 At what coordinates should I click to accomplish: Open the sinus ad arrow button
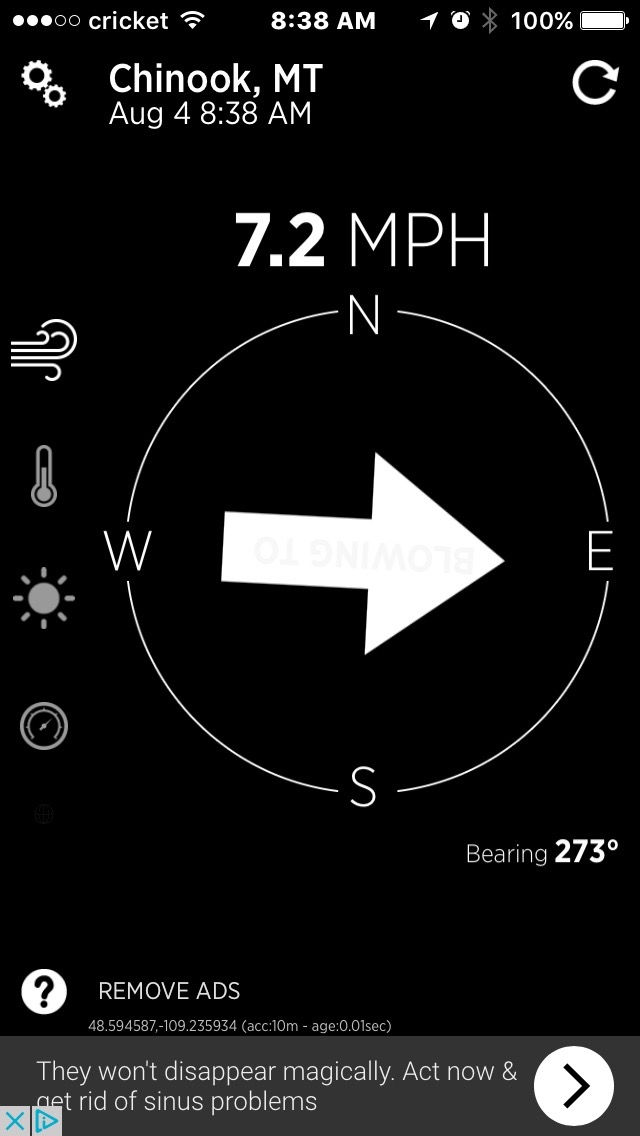(x=574, y=1085)
